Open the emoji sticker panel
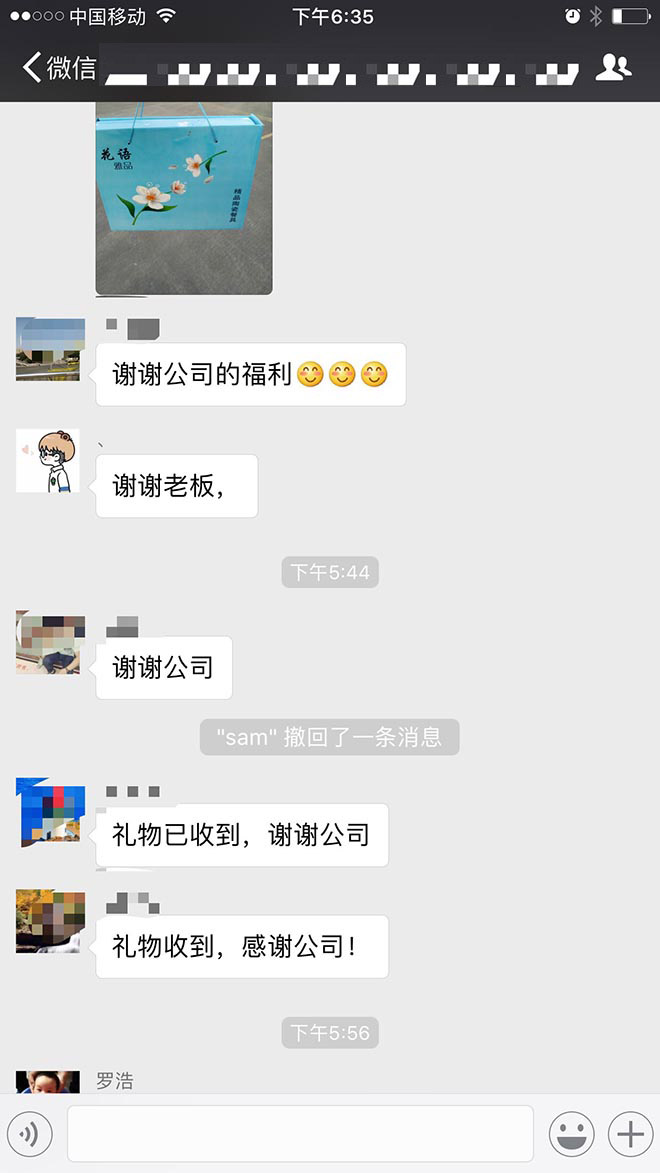 (x=571, y=1134)
